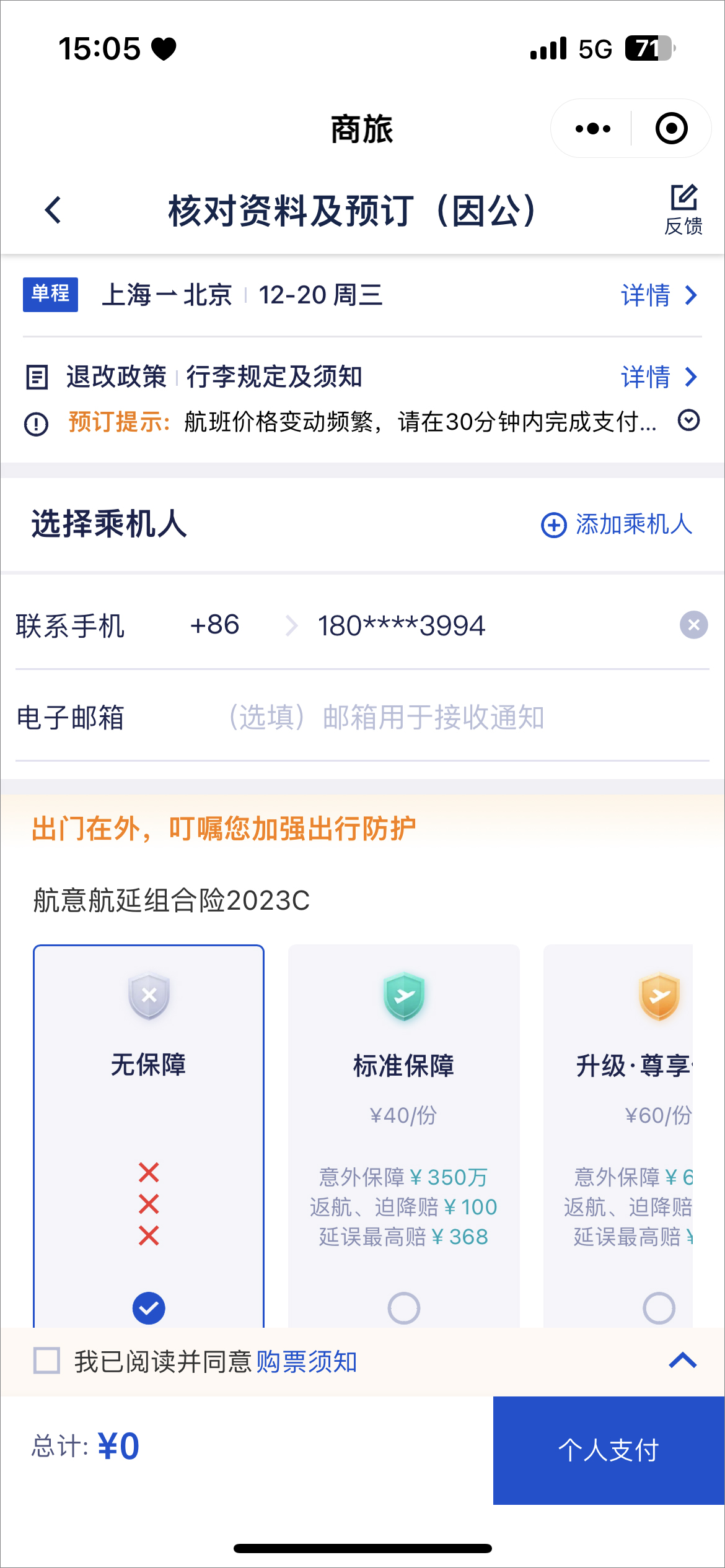Collapse the total panel with up chevron
Image resolution: width=725 pixels, height=1568 pixels.
[683, 1360]
